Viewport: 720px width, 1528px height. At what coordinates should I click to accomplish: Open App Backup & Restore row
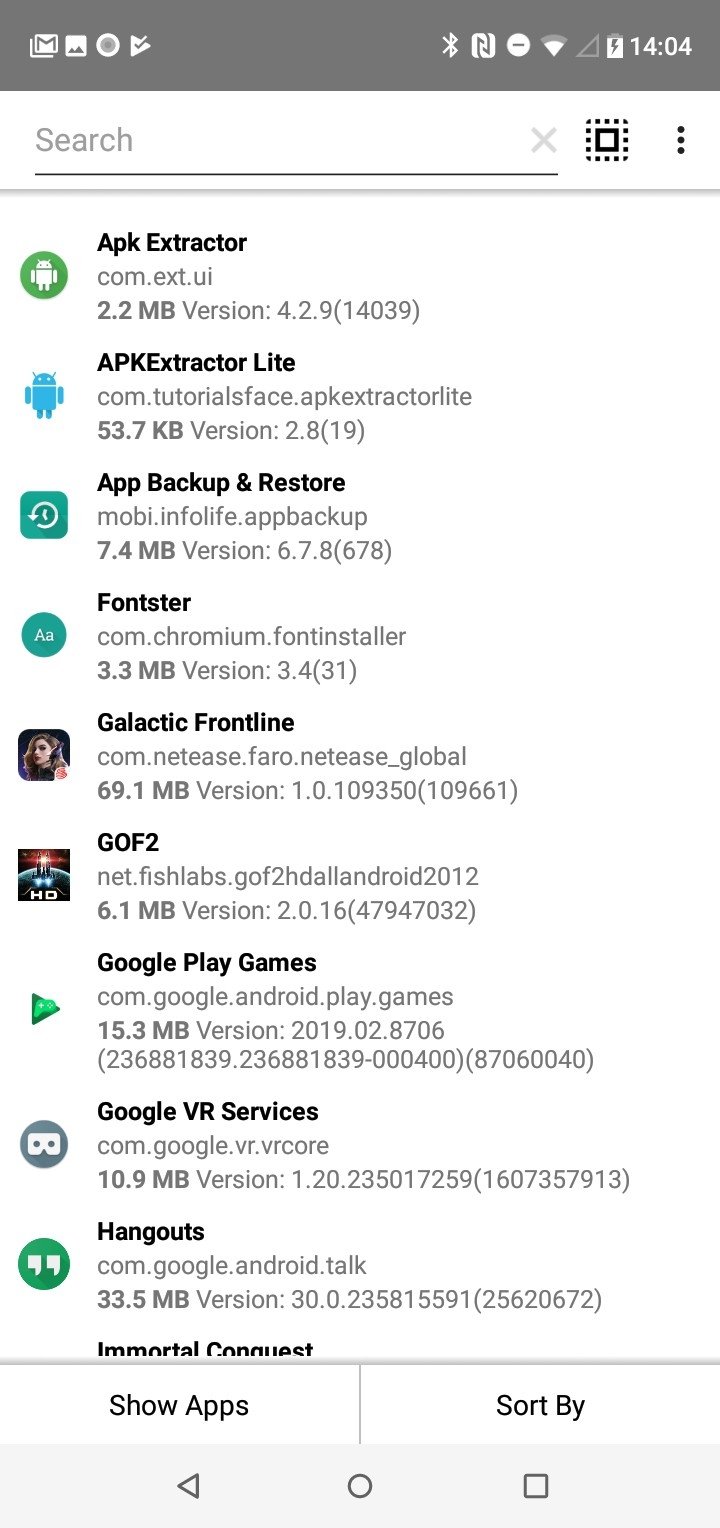point(360,516)
